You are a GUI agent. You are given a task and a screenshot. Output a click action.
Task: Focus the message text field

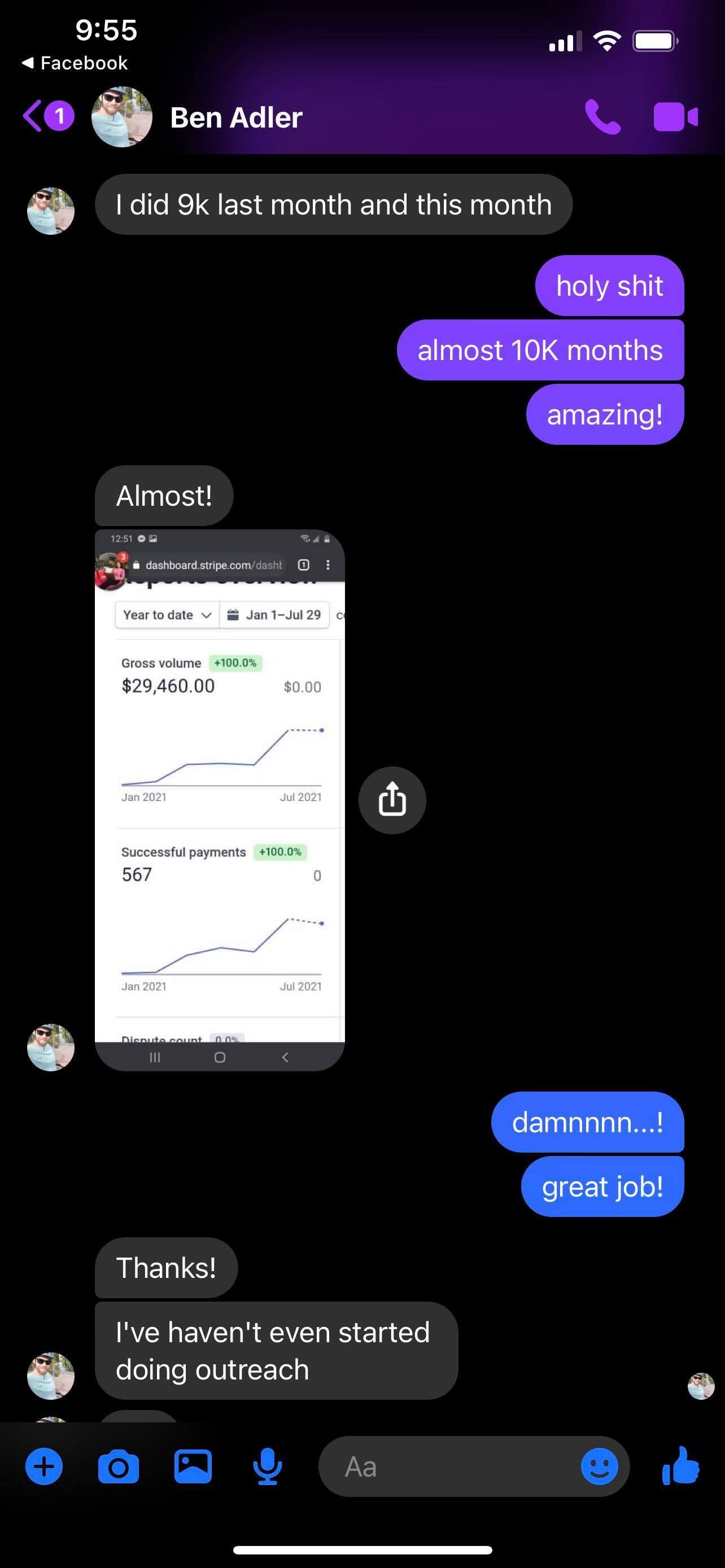(x=451, y=1467)
